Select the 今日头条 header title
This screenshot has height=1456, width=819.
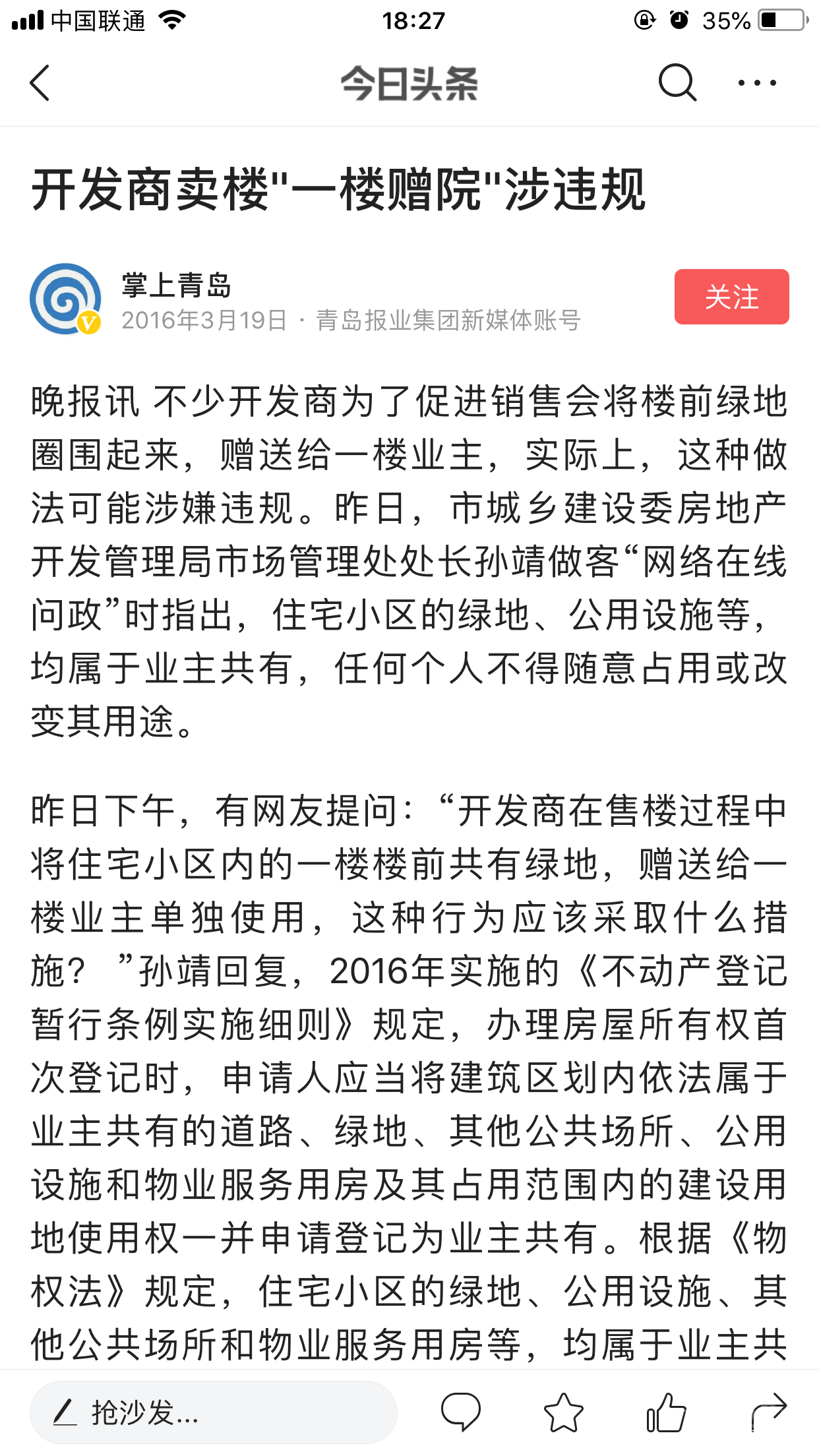click(x=409, y=83)
